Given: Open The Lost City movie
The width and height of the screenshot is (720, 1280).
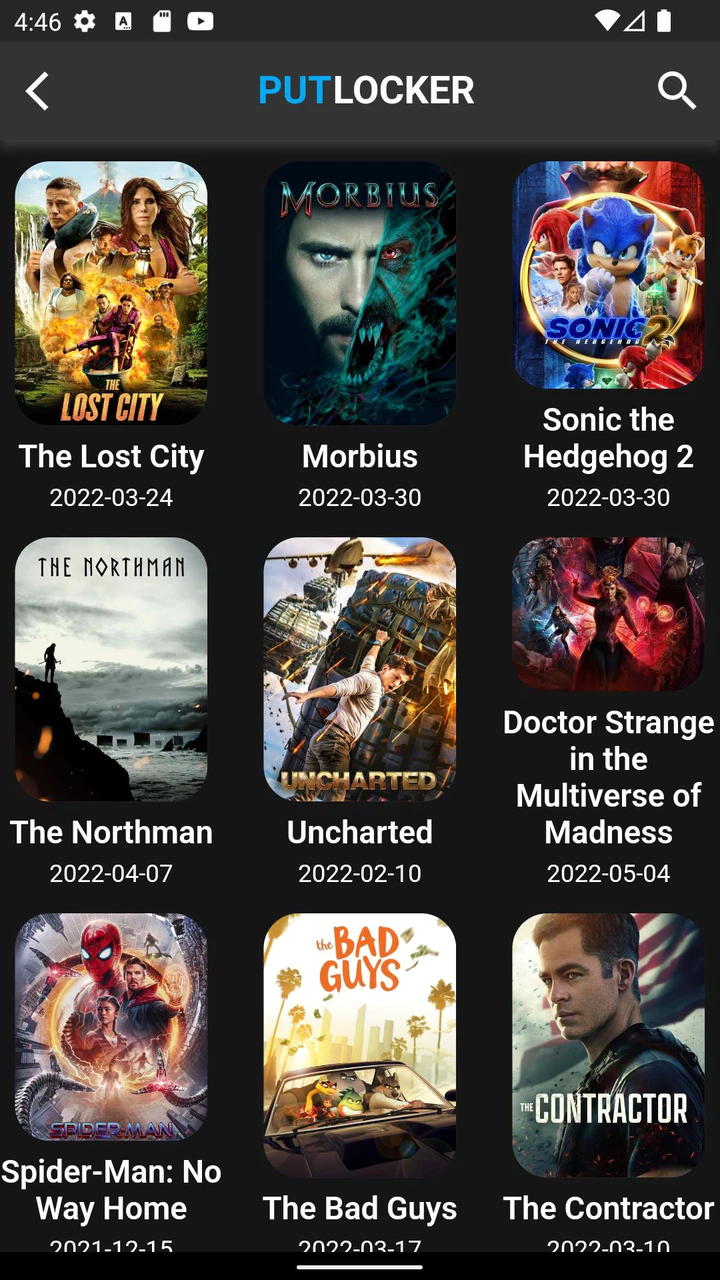Looking at the screenshot, I should (x=111, y=293).
